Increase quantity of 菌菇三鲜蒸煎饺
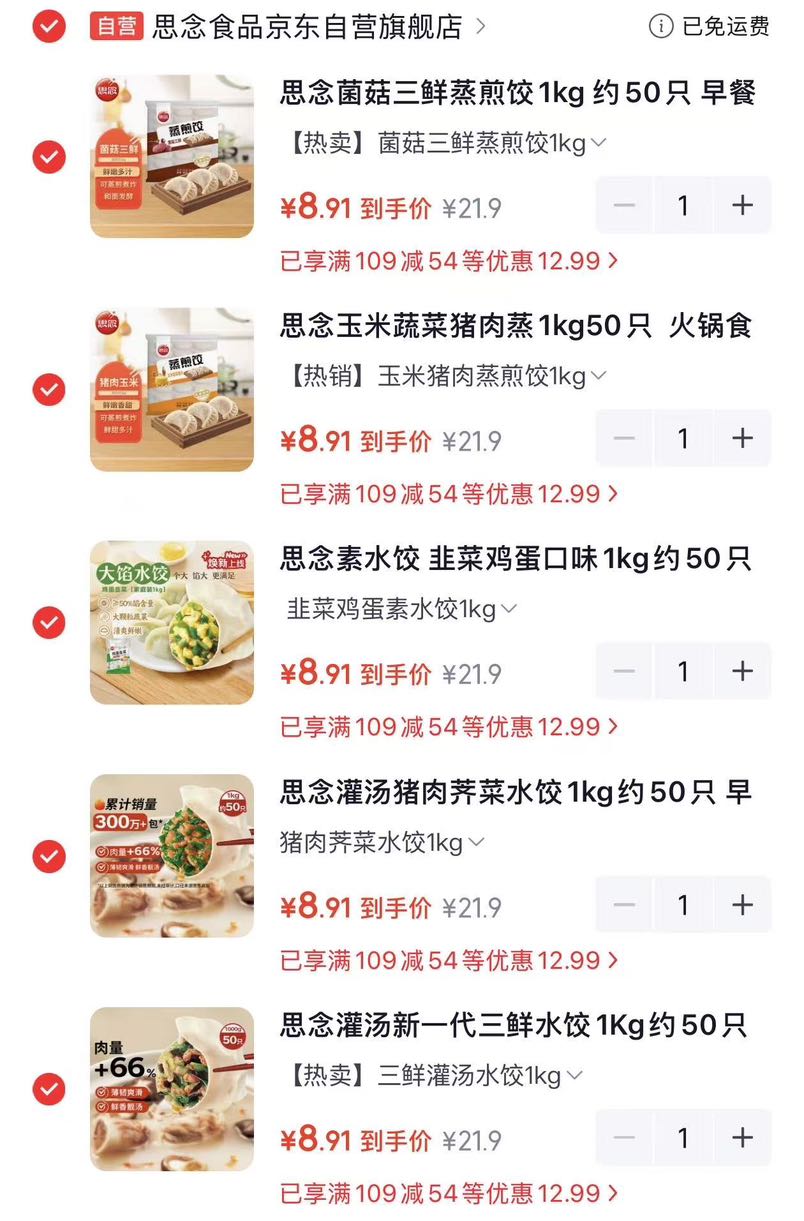804x1221 pixels. coord(742,205)
